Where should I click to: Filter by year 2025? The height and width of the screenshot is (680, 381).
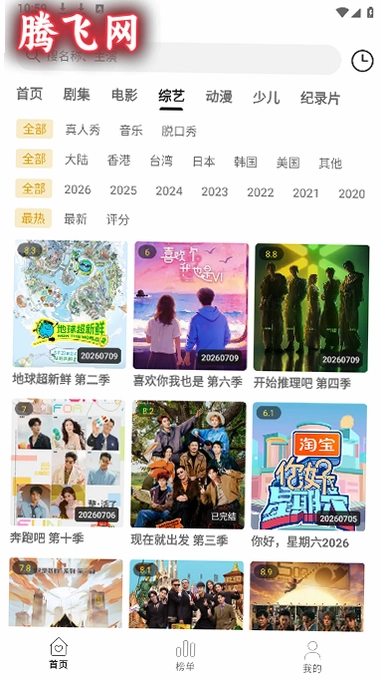(x=123, y=190)
